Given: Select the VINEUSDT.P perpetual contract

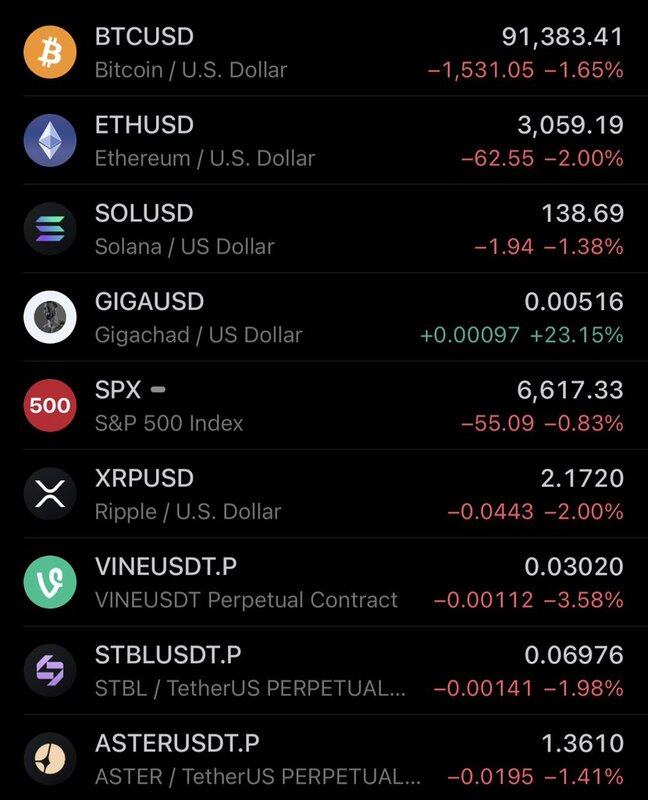Looking at the screenshot, I should 324,582.
